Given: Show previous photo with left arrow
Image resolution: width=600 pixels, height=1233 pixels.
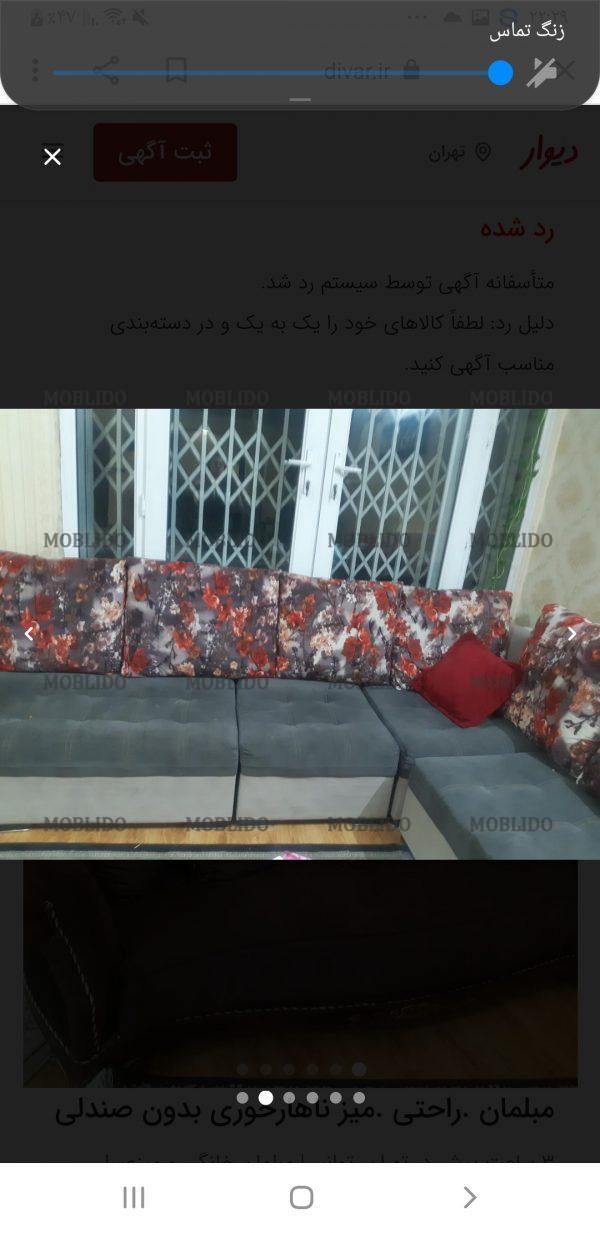Looking at the screenshot, I should pos(29,634).
